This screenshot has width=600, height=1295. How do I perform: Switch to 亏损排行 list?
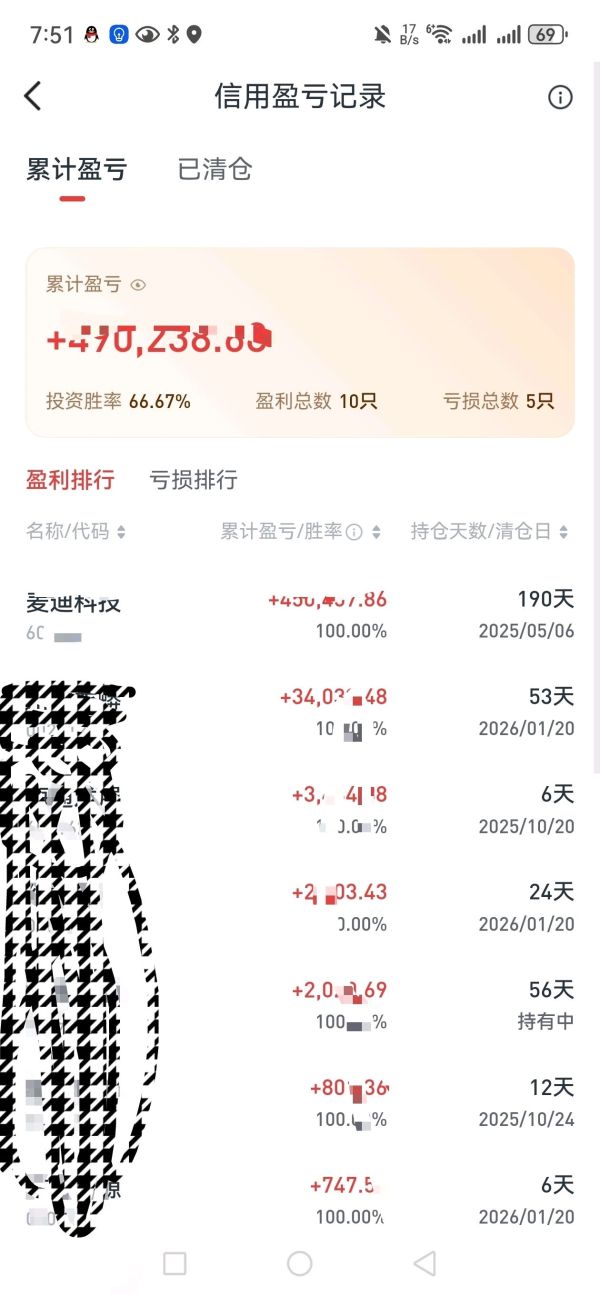193,480
